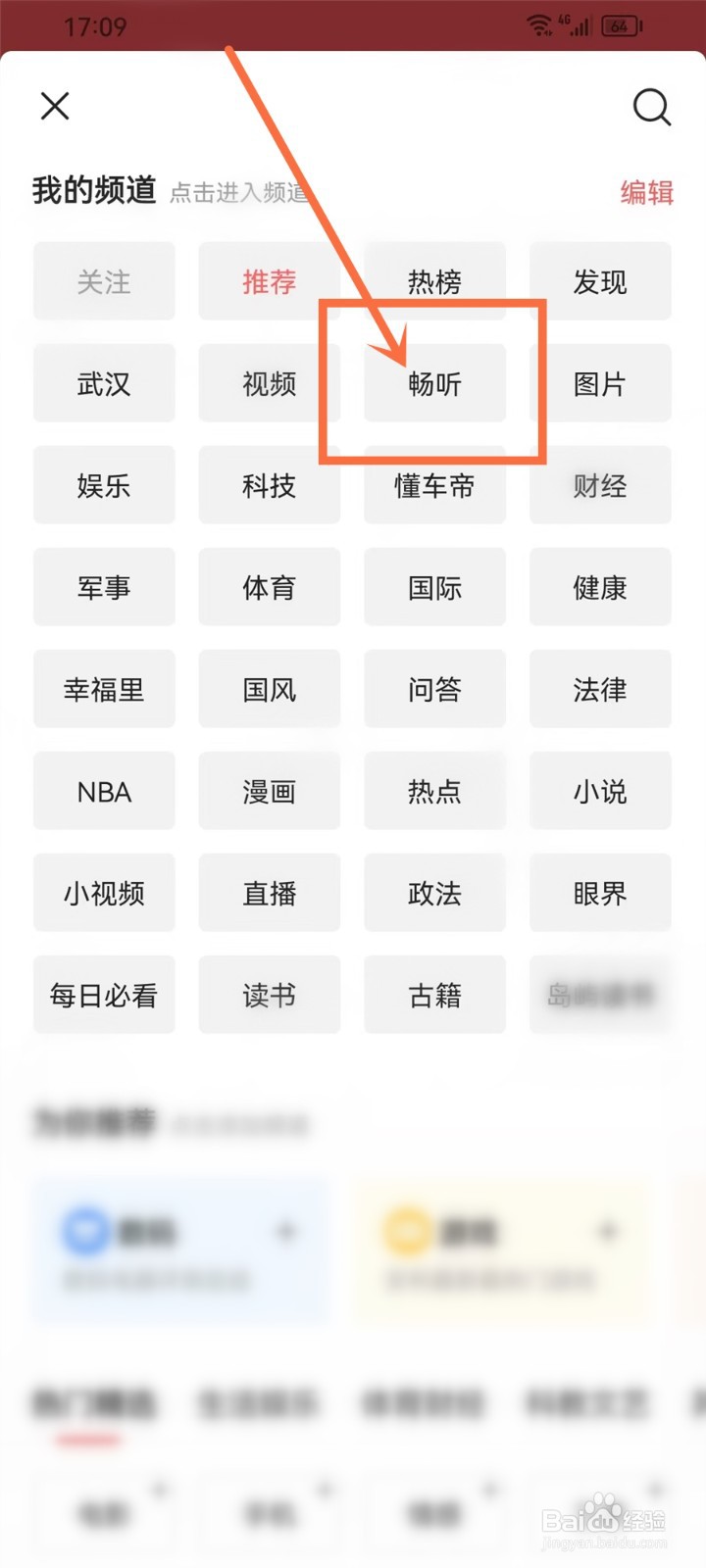Open the 小说 channel
Viewport: 706px width, 1568px height.
[x=600, y=791]
